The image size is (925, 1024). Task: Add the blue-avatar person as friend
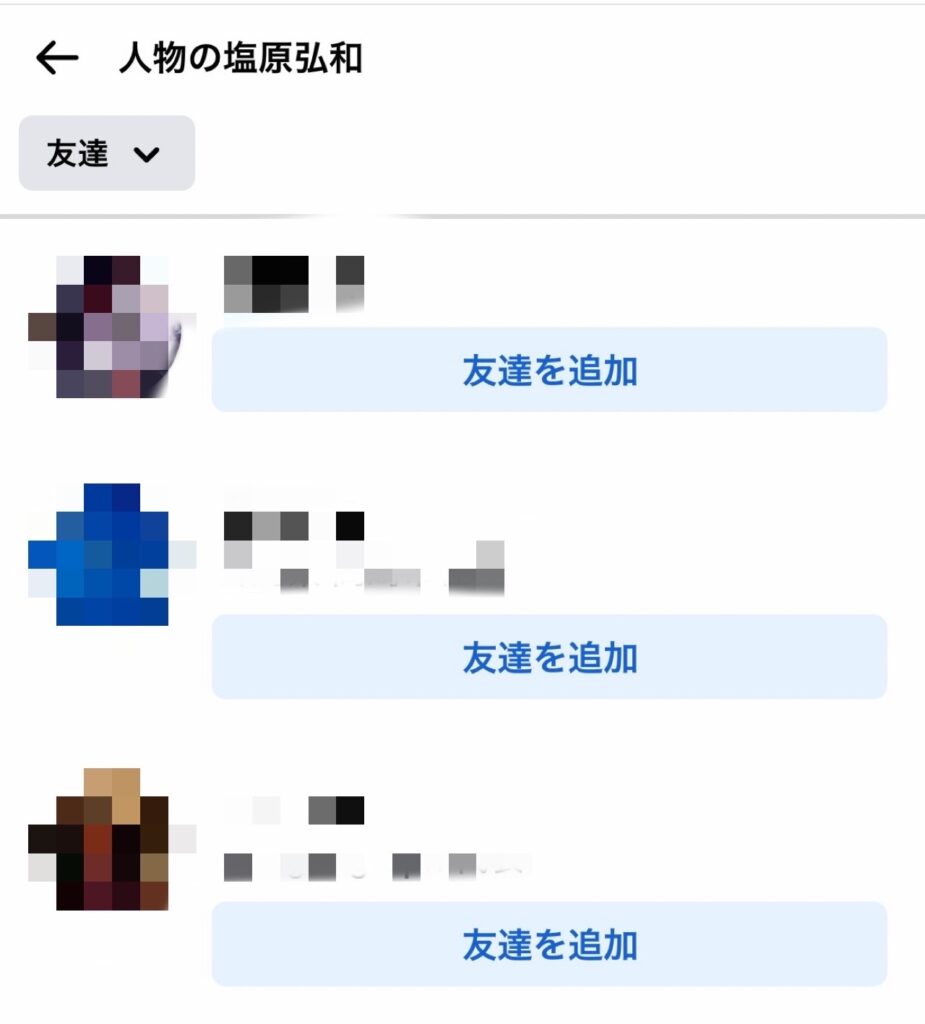549,657
